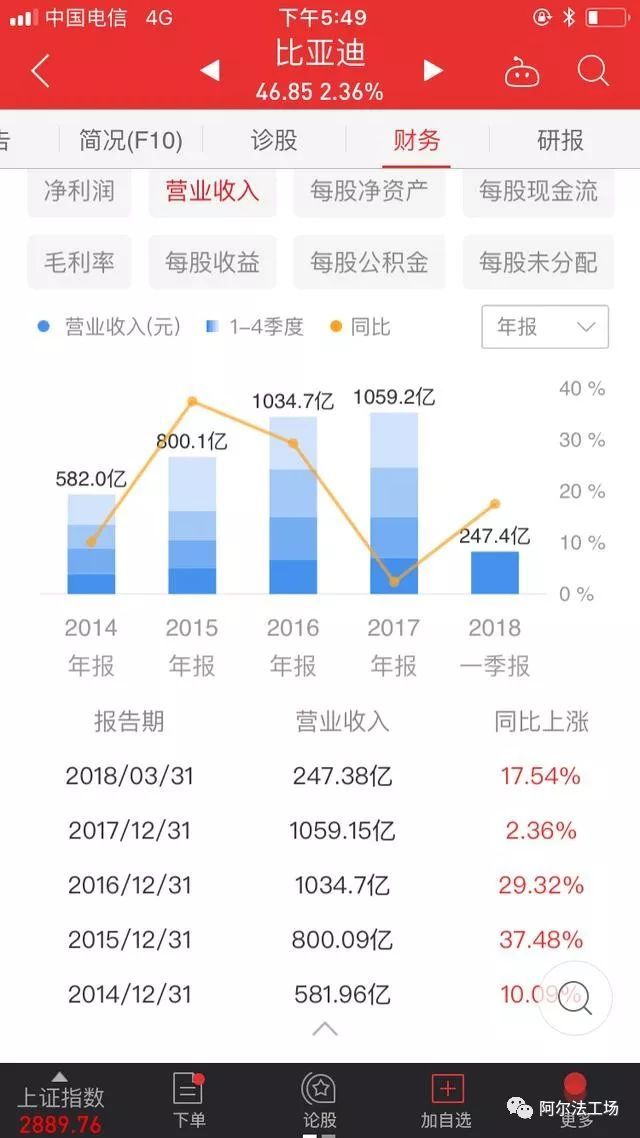Viewport: 640px width, 1138px height.
Task: Select the 净利润 chip
Action: (x=79, y=192)
